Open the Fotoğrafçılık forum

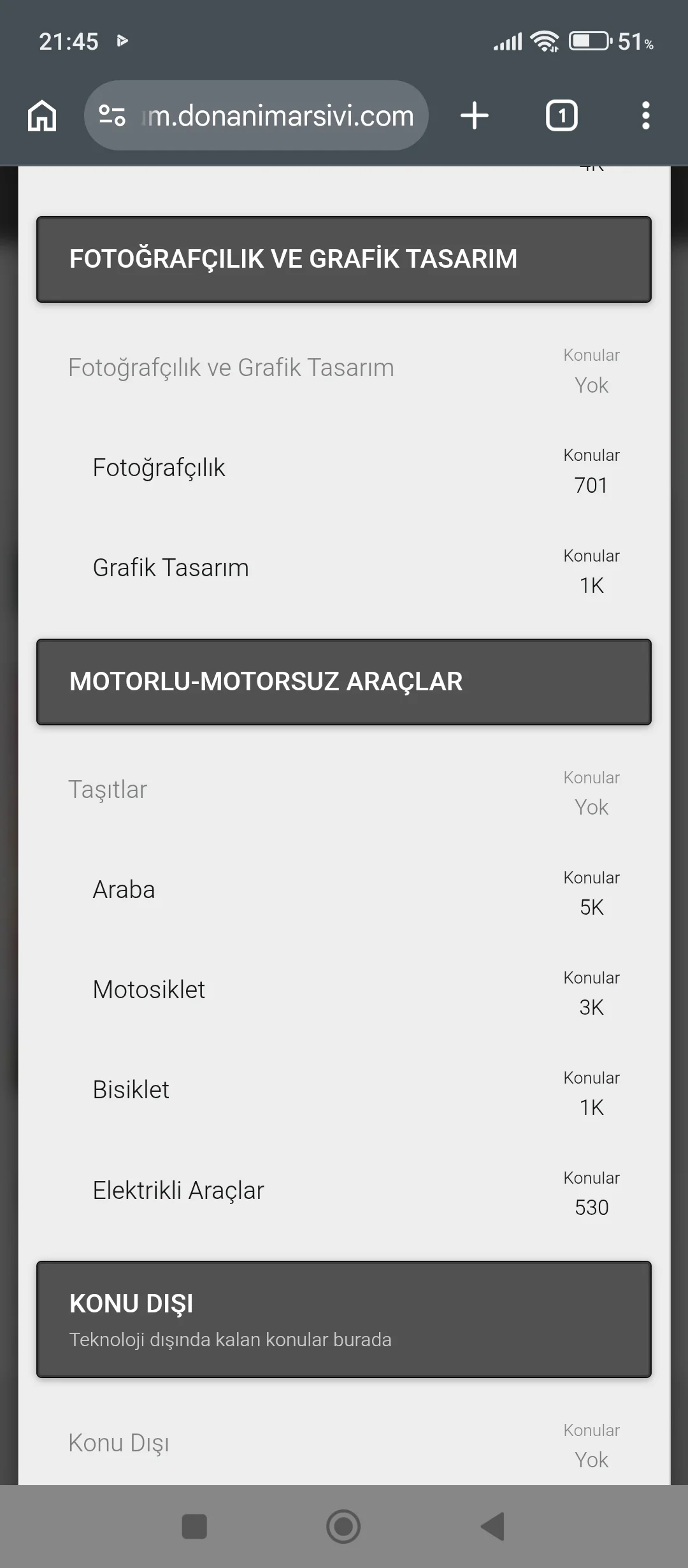[x=159, y=468]
